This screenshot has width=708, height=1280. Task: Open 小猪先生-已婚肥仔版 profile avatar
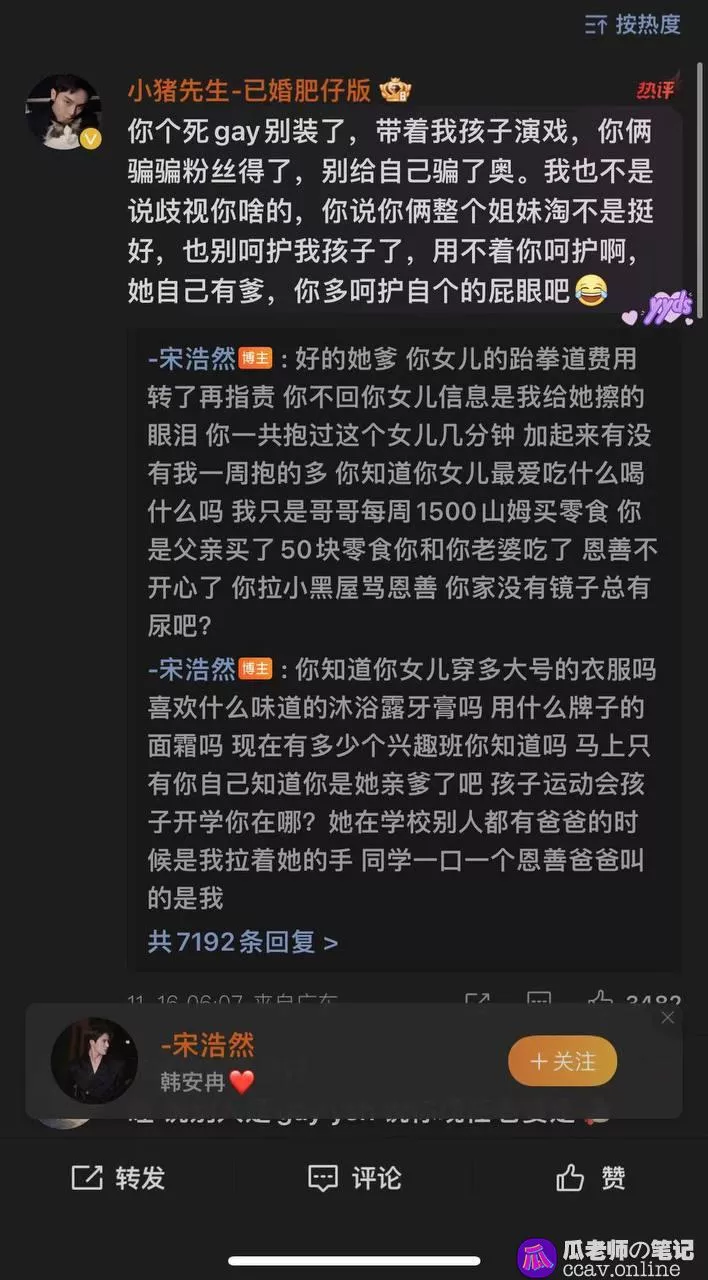(x=63, y=112)
